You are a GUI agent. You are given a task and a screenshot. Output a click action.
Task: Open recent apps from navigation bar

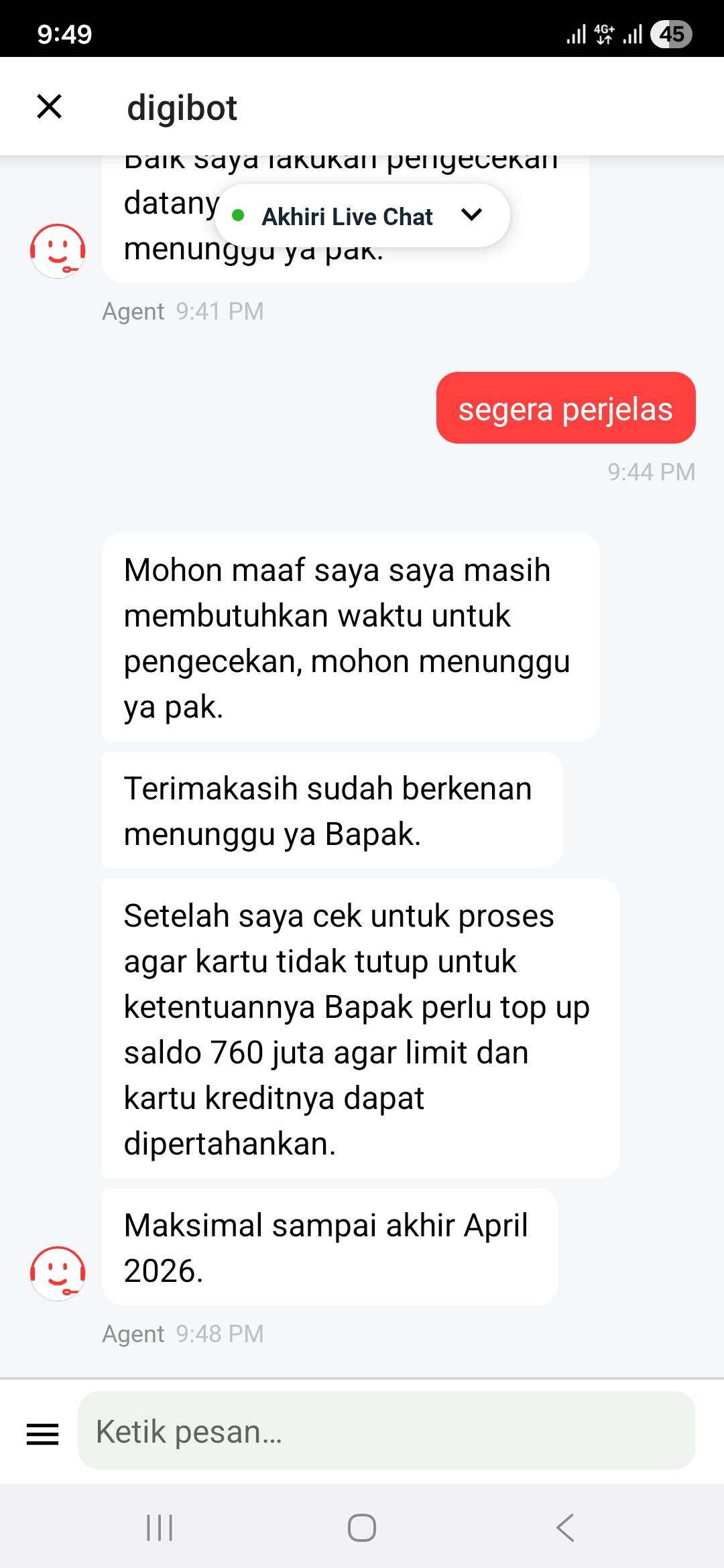coord(160,1527)
